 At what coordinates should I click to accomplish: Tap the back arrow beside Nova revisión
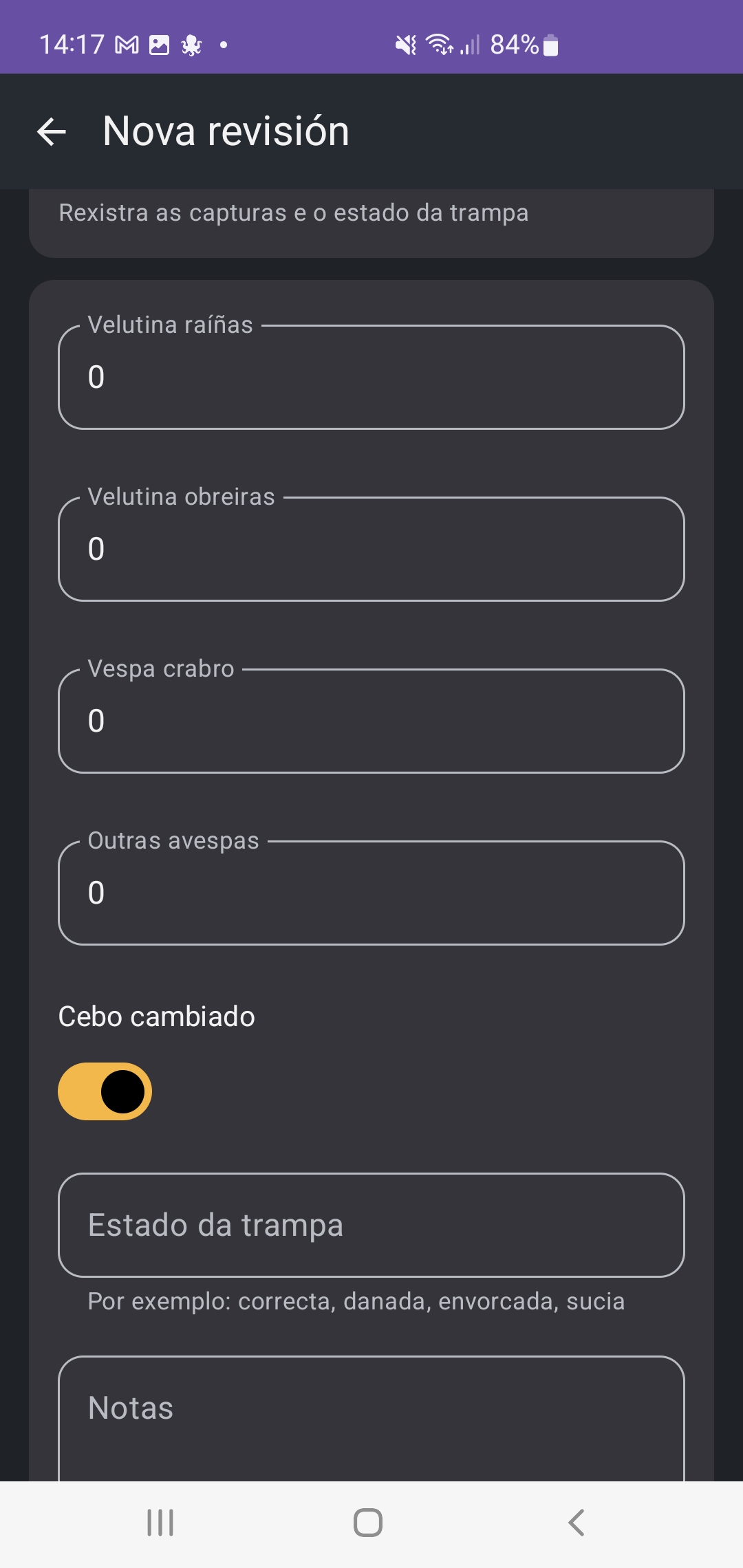(x=52, y=132)
